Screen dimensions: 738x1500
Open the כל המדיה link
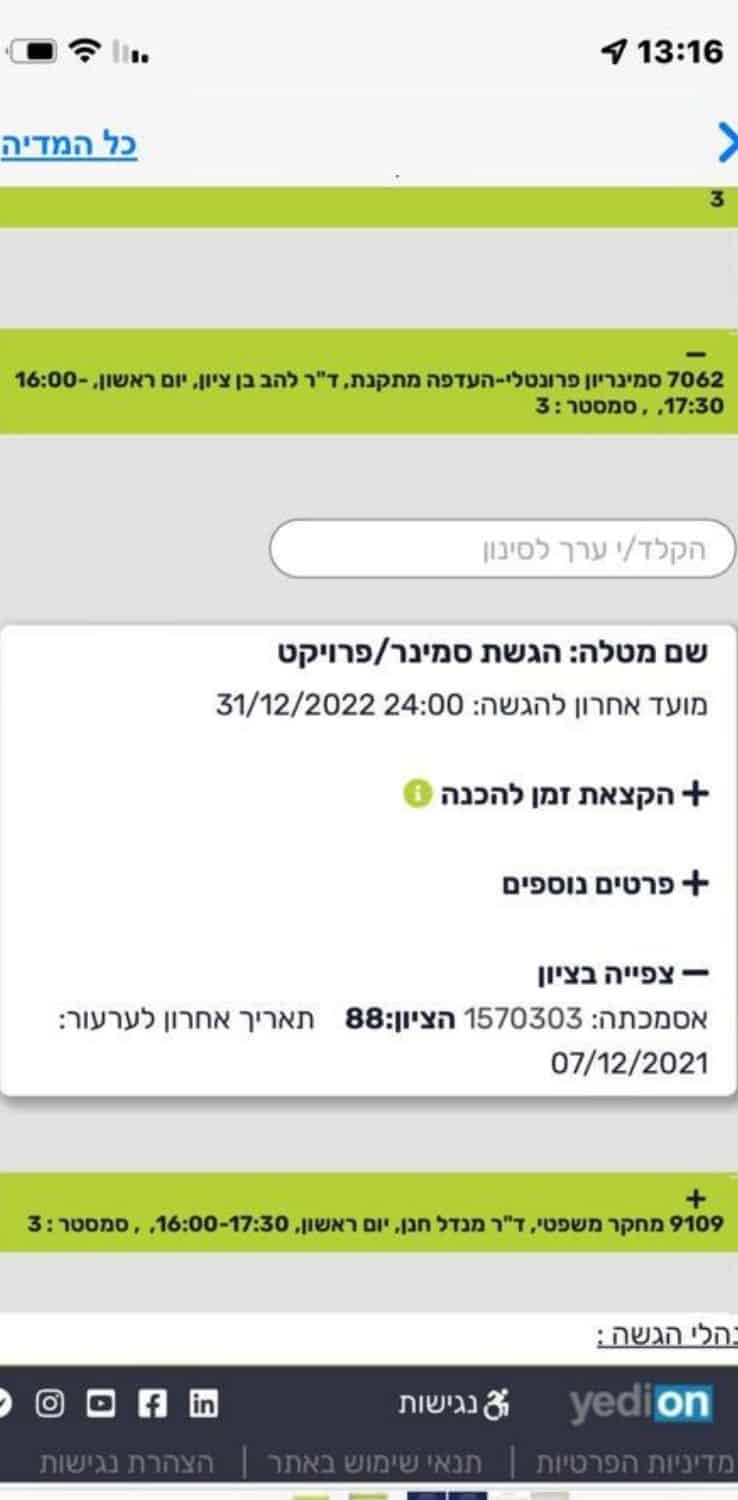point(68,145)
